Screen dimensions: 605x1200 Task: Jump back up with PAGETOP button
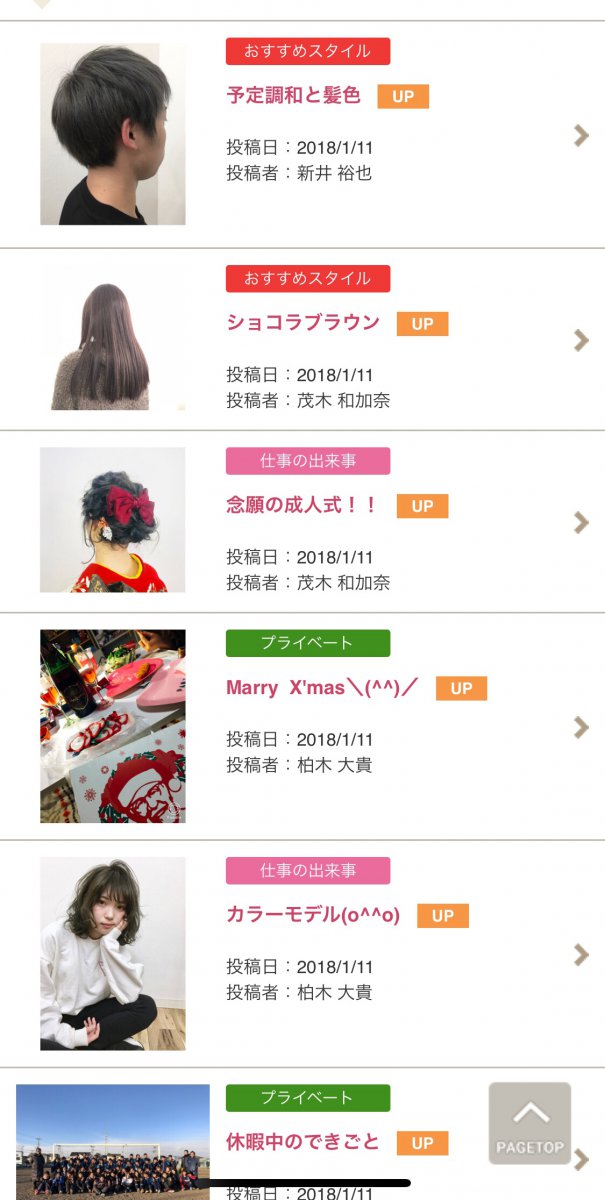[x=530, y=1123]
